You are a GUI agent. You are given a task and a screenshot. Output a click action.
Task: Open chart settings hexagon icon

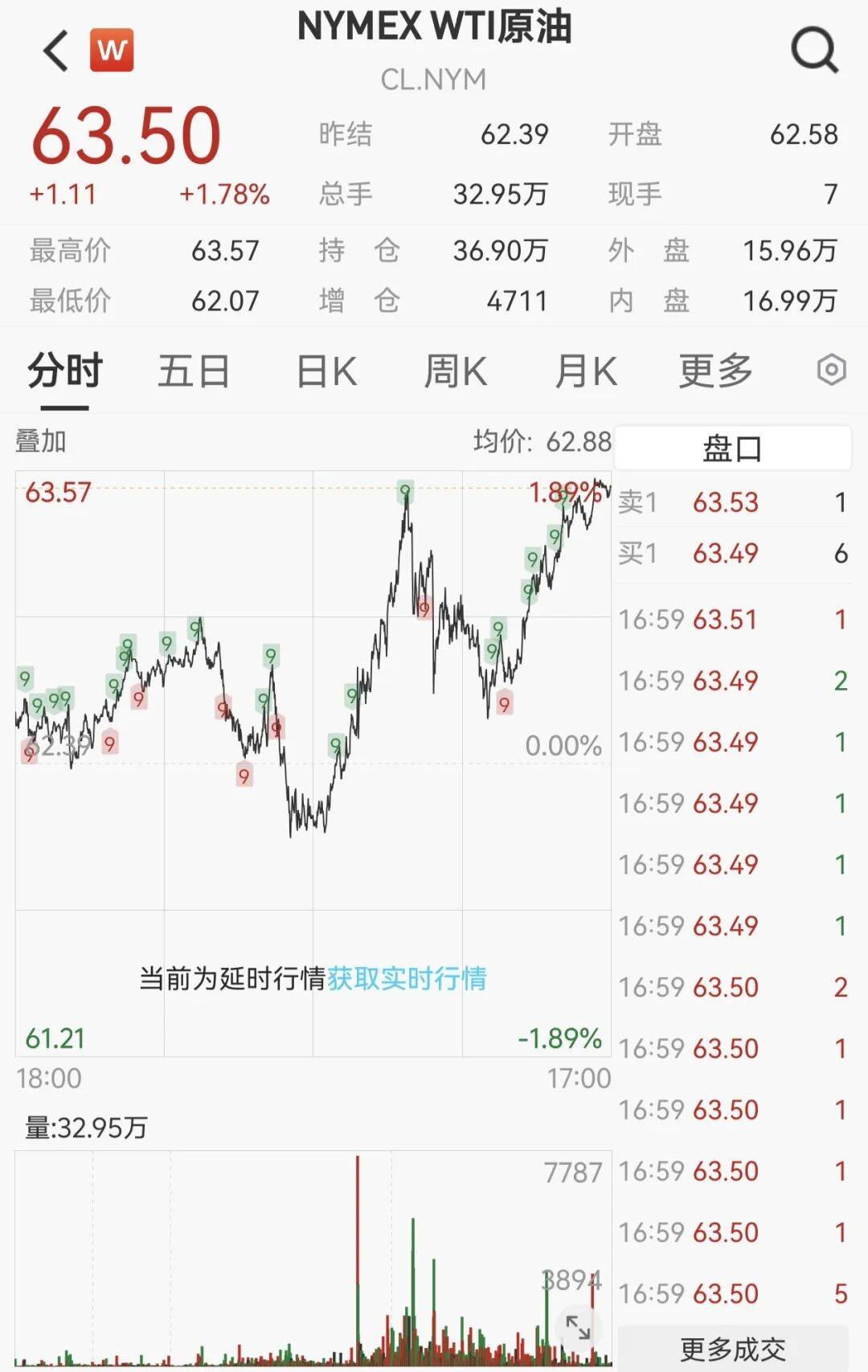tap(831, 371)
